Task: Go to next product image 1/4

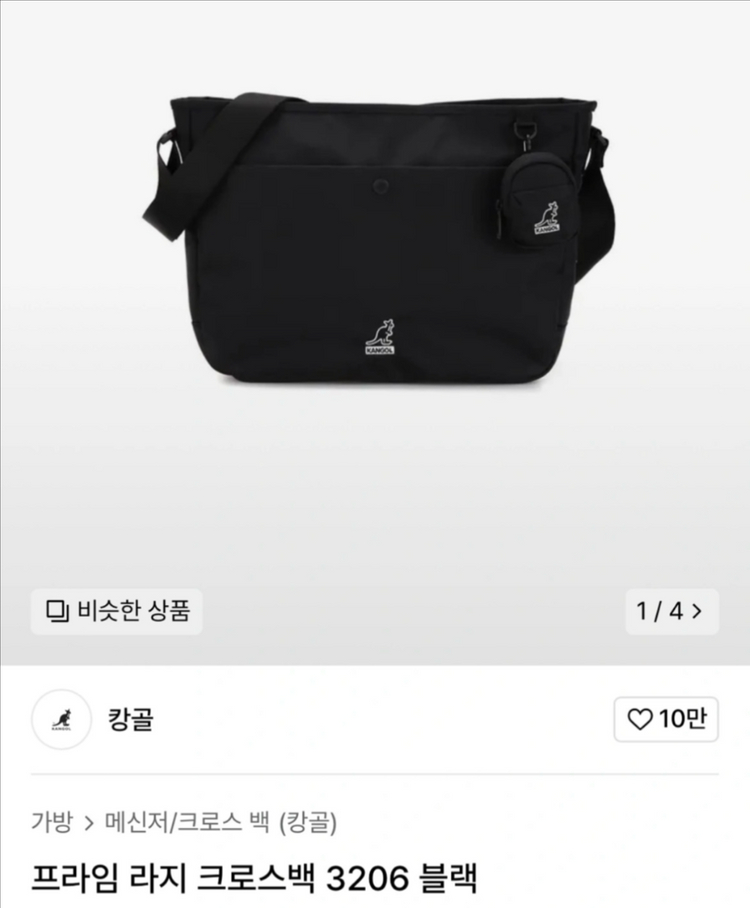Action: click(672, 612)
